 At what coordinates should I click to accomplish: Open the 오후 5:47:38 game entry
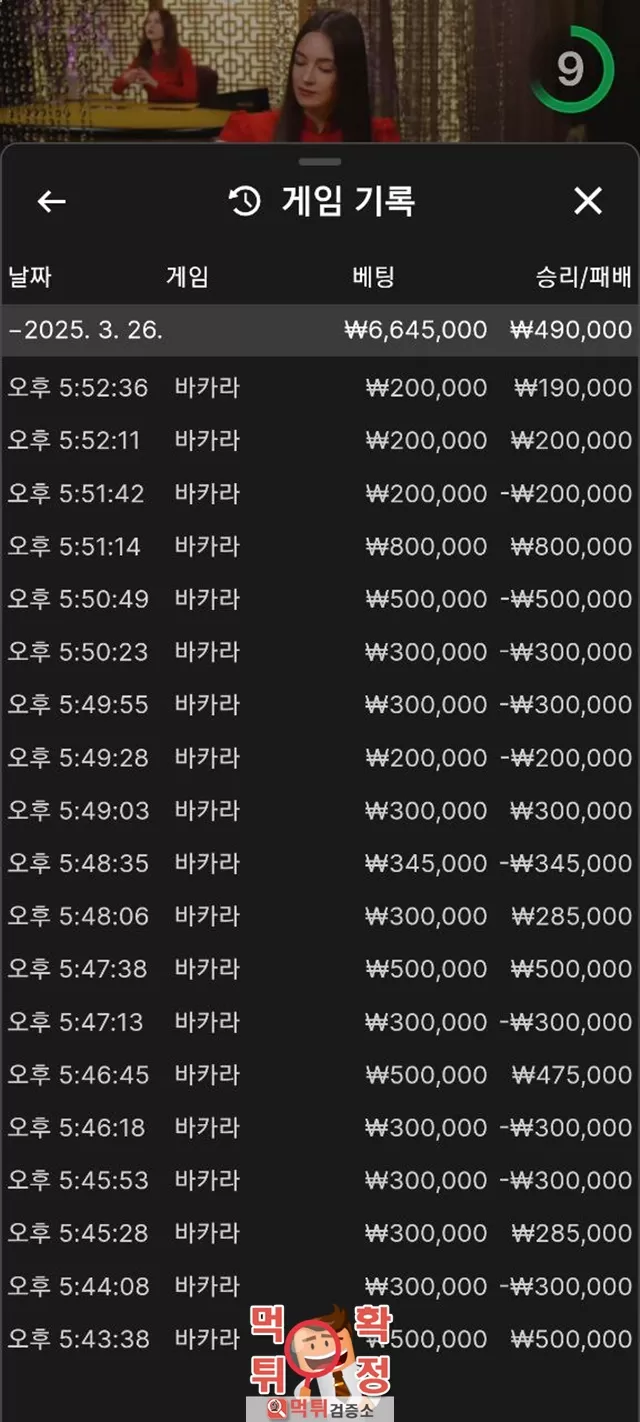click(x=320, y=969)
